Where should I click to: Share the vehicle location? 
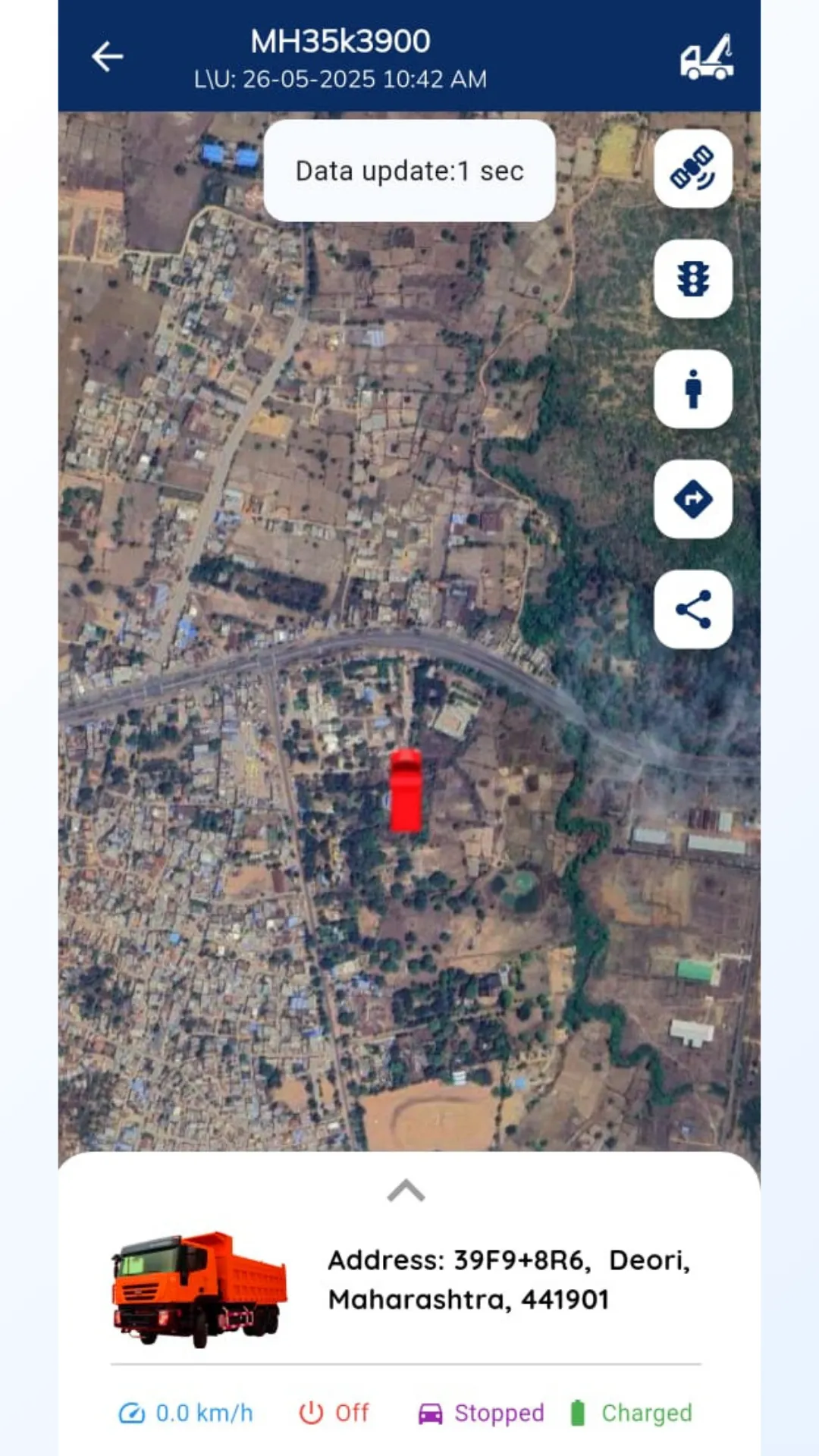click(x=693, y=610)
